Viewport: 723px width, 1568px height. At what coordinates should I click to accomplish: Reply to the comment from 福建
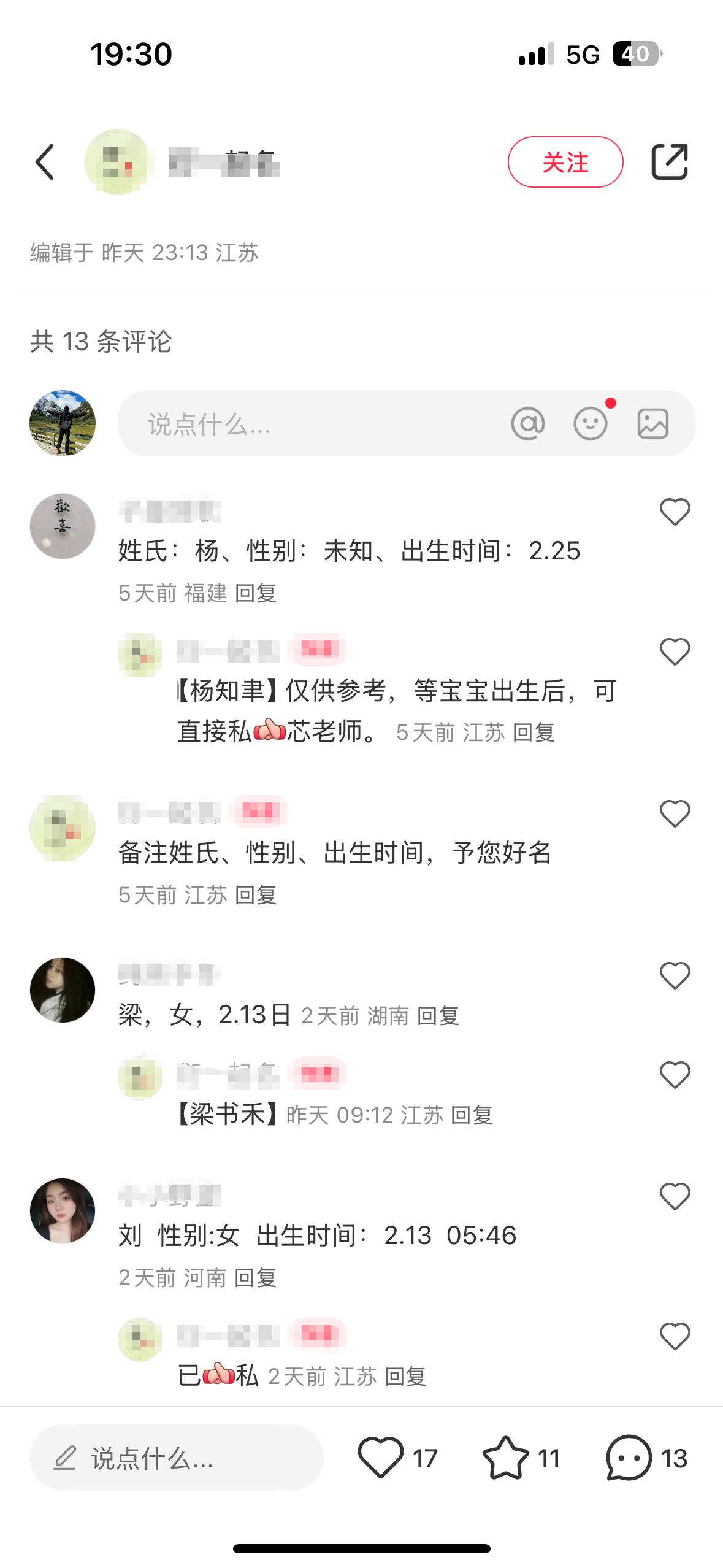[256, 593]
